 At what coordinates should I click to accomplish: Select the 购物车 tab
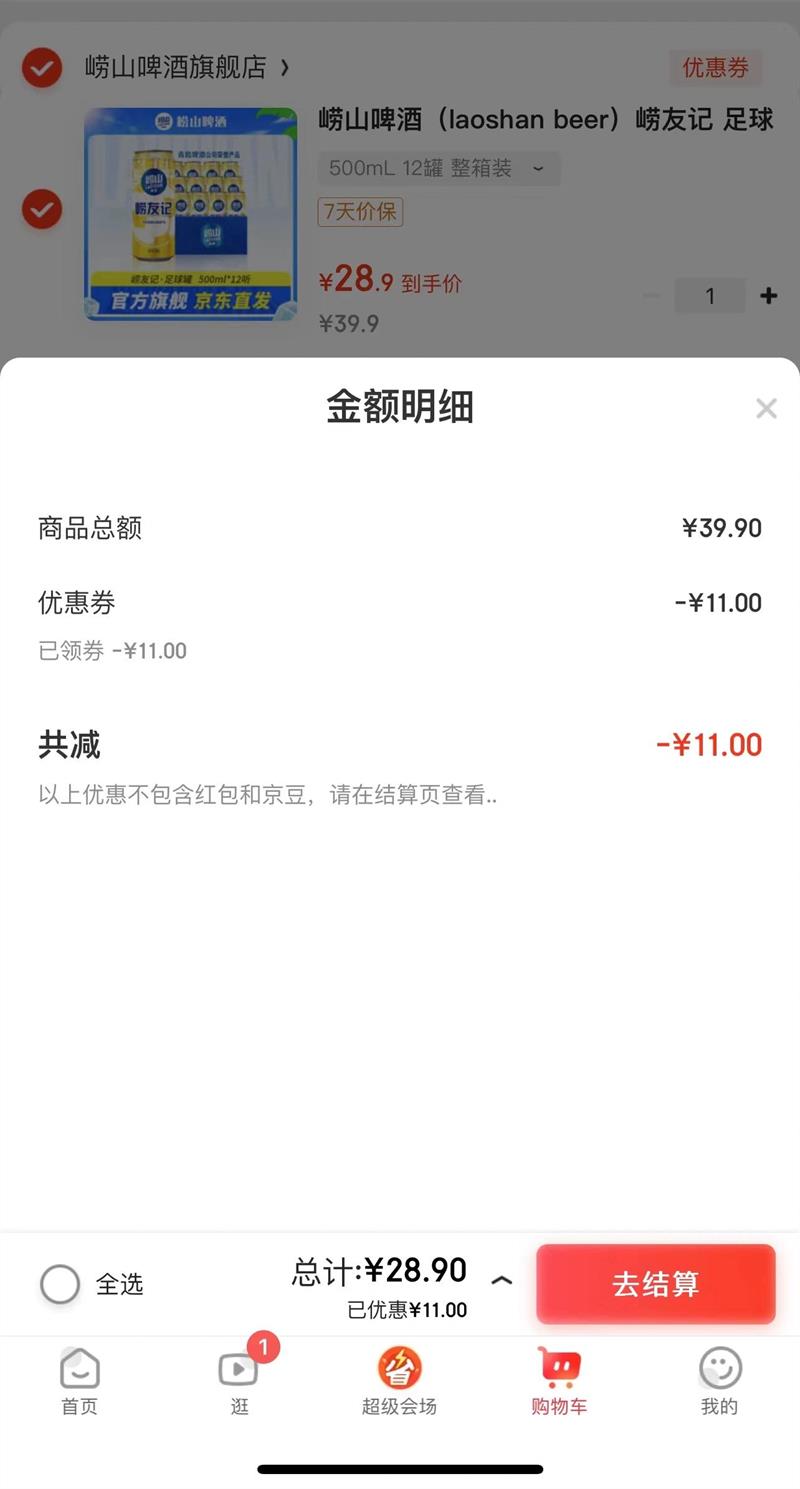559,1382
